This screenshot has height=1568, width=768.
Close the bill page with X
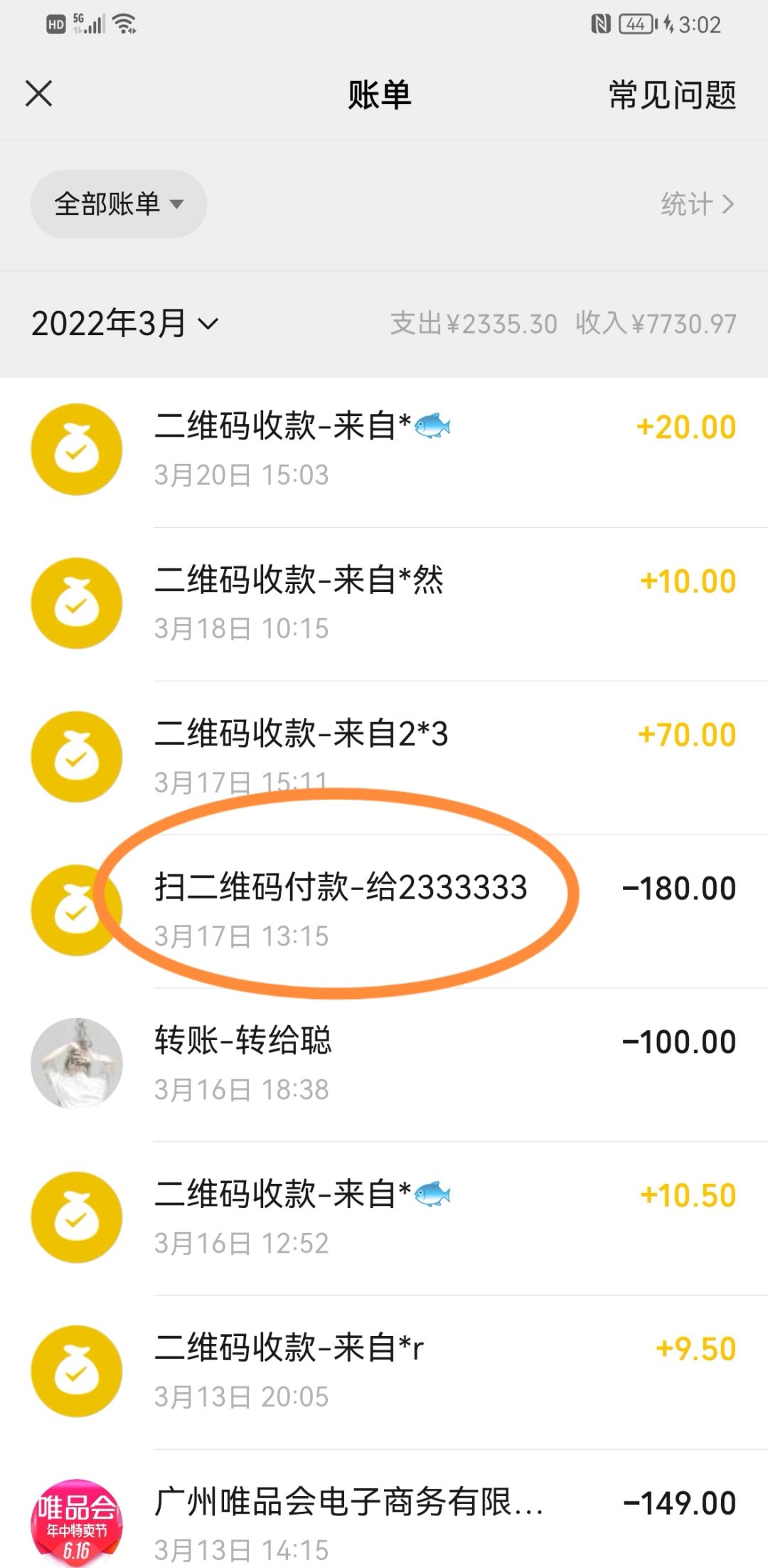tap(39, 93)
